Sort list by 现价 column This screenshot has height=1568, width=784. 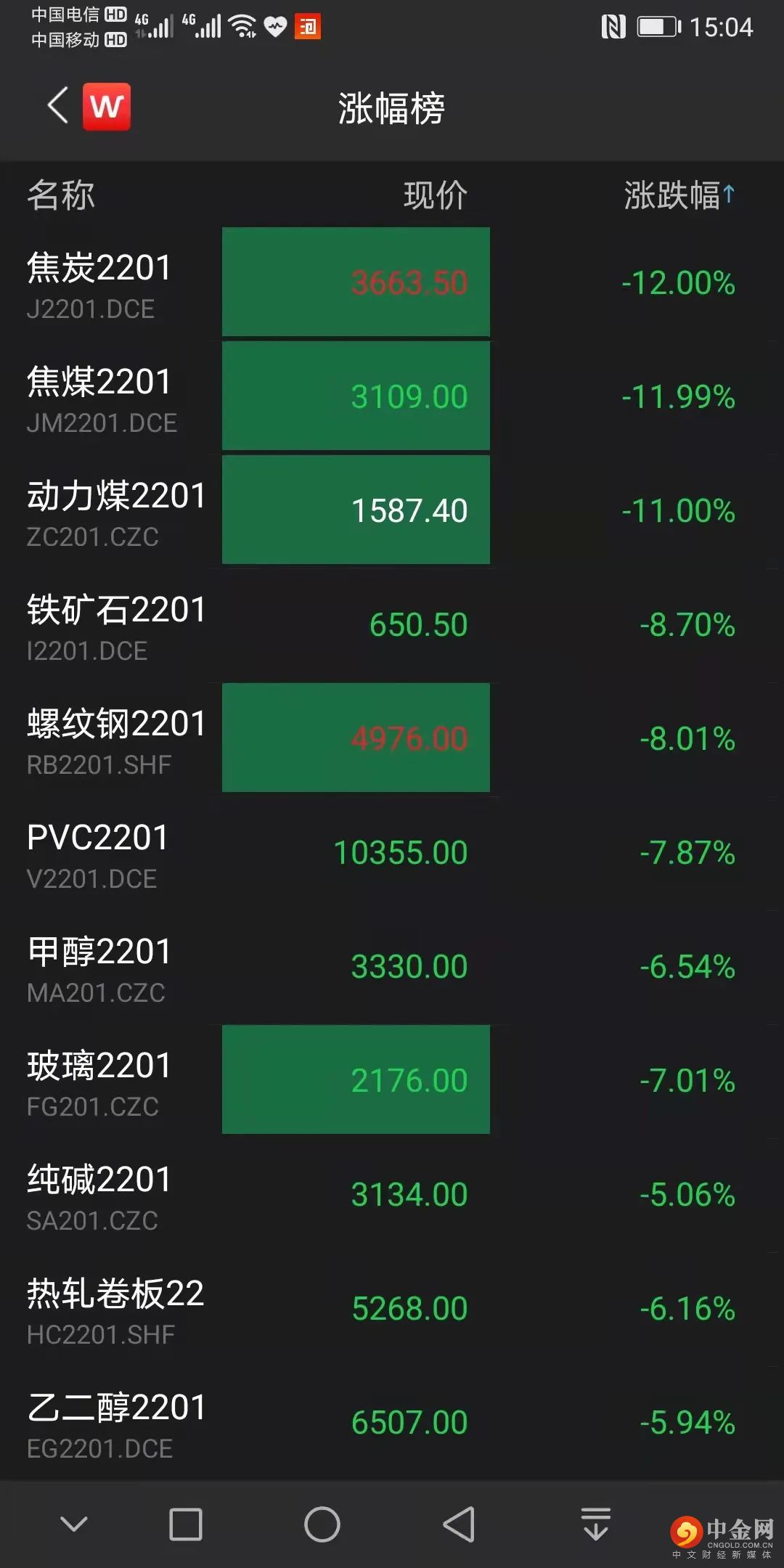[x=435, y=195]
